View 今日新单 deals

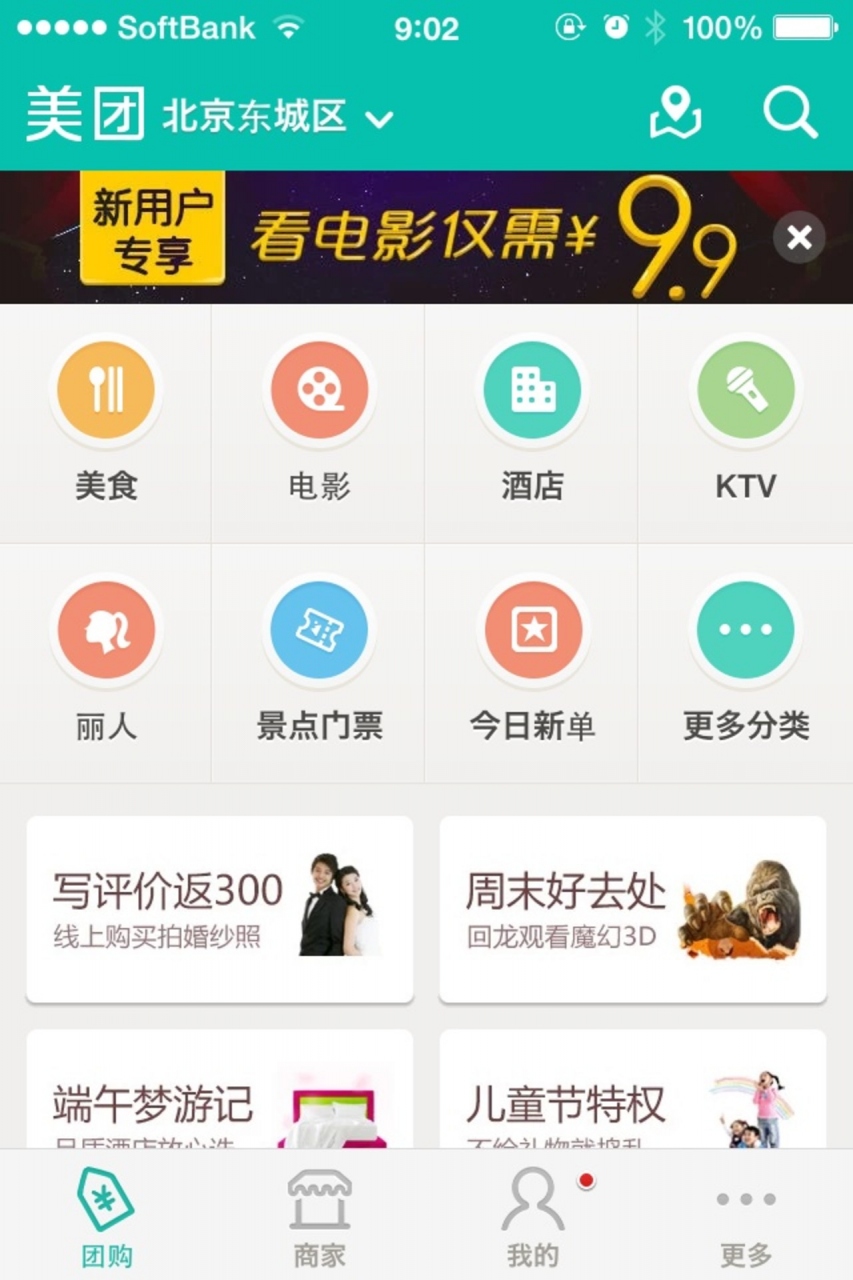(532, 660)
